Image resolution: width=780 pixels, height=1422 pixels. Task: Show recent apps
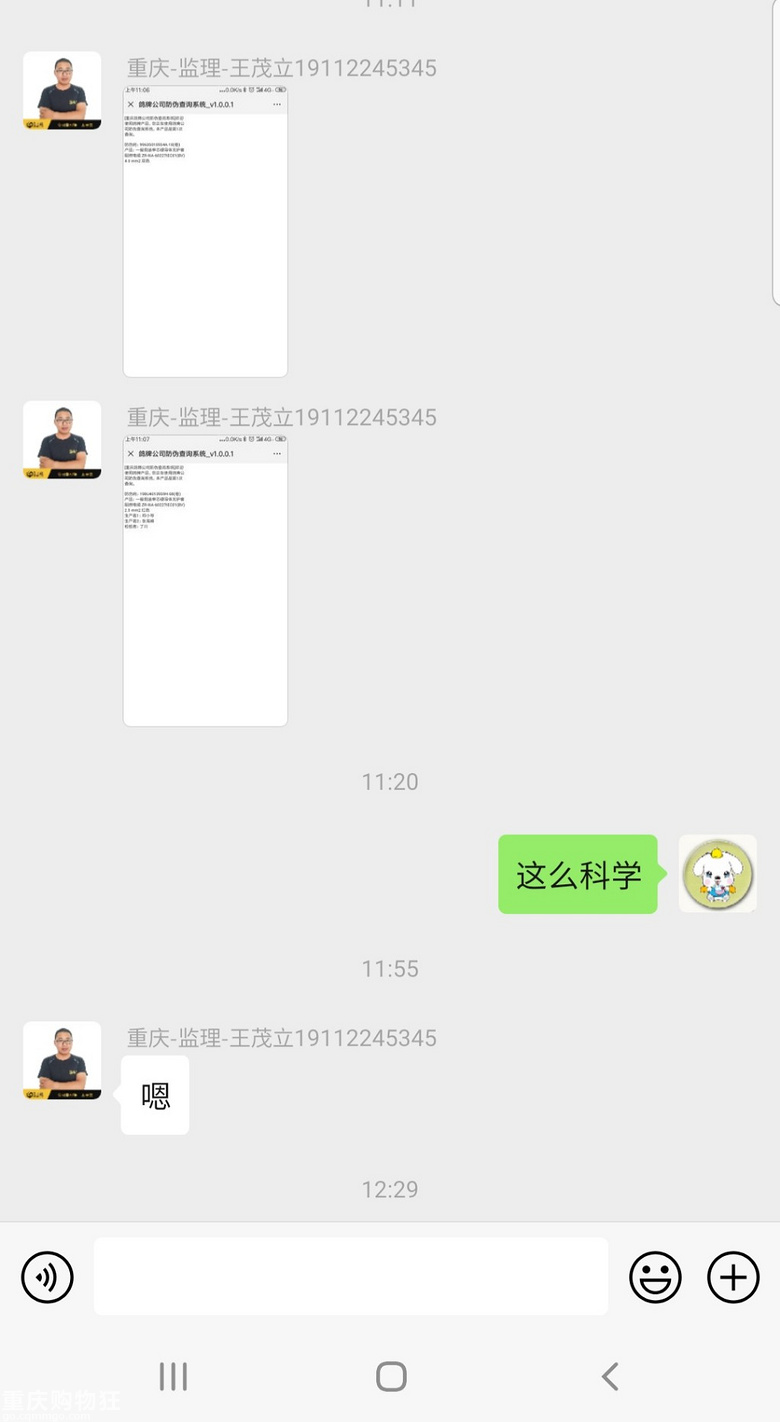[x=173, y=1376]
